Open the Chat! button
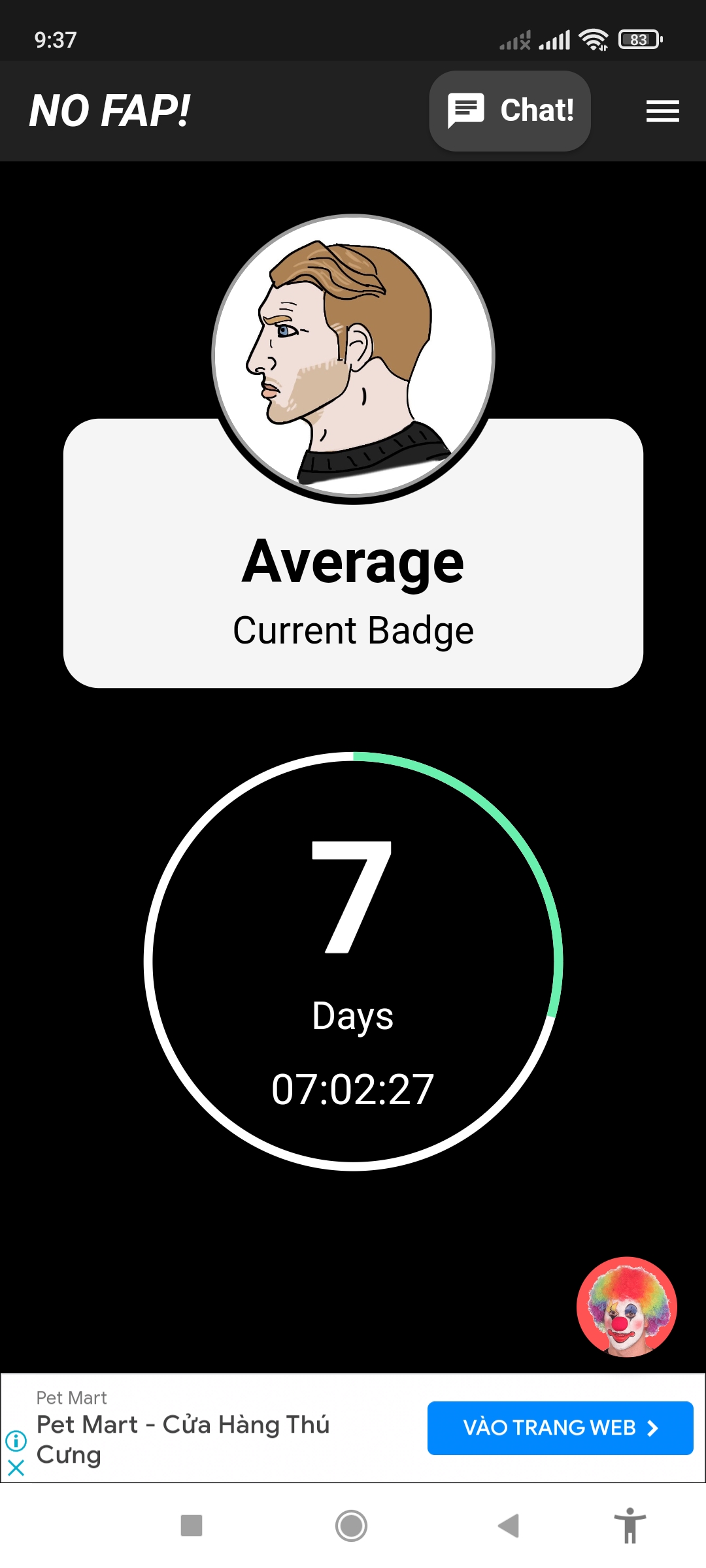 [510, 111]
